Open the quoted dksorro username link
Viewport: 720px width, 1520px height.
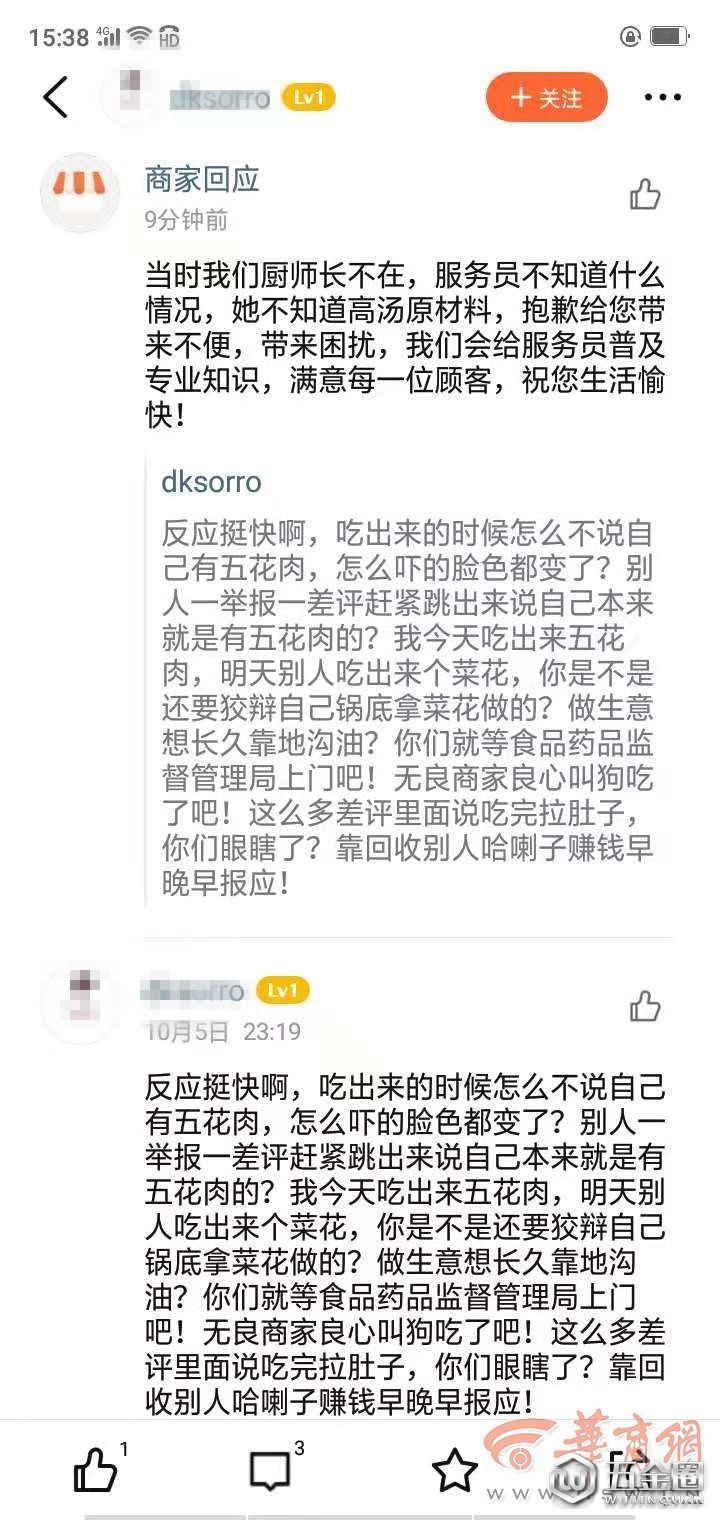pyautogui.click(x=211, y=482)
